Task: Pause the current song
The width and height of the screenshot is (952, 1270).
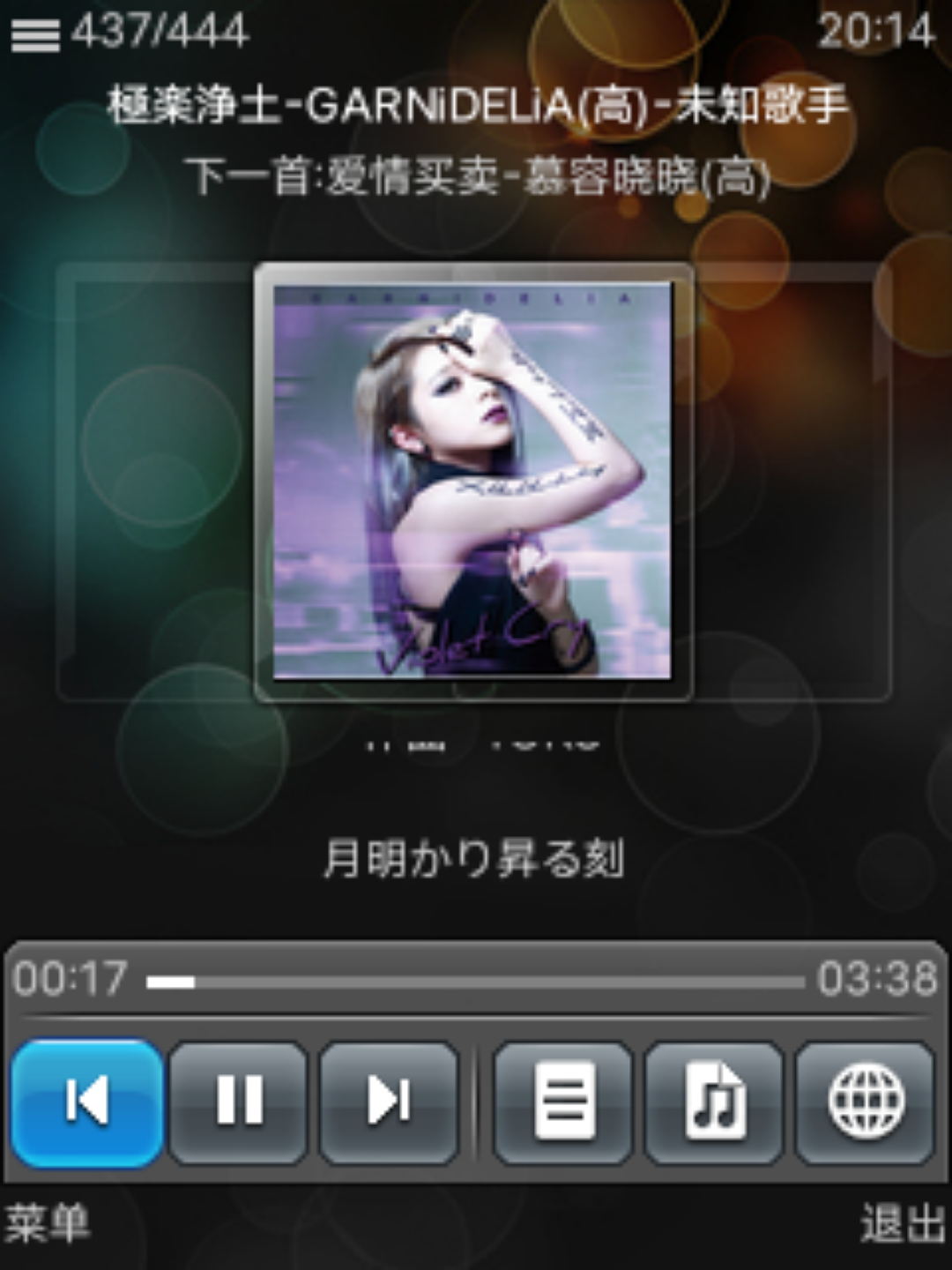Action: point(238,1102)
